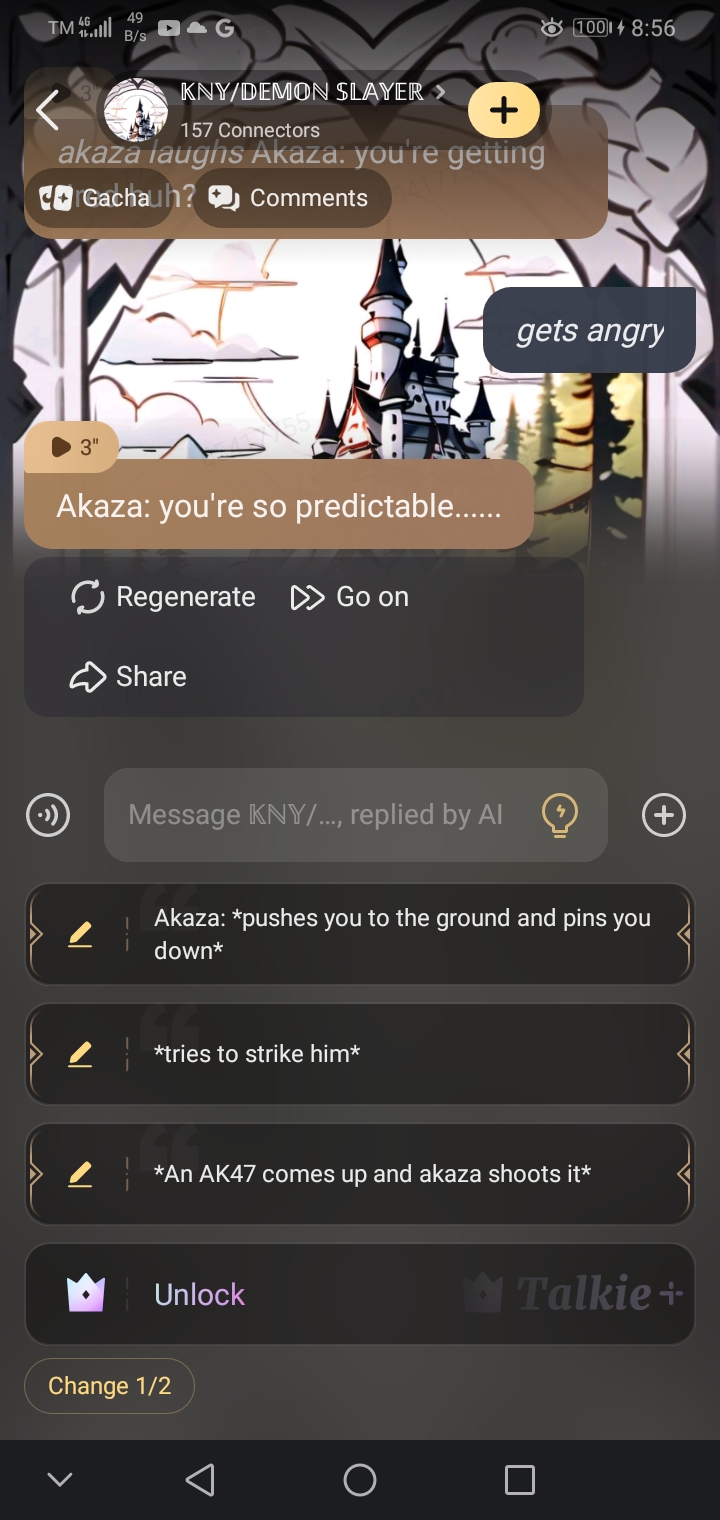
Task: Open the Comments section
Action: pyautogui.click(x=291, y=198)
